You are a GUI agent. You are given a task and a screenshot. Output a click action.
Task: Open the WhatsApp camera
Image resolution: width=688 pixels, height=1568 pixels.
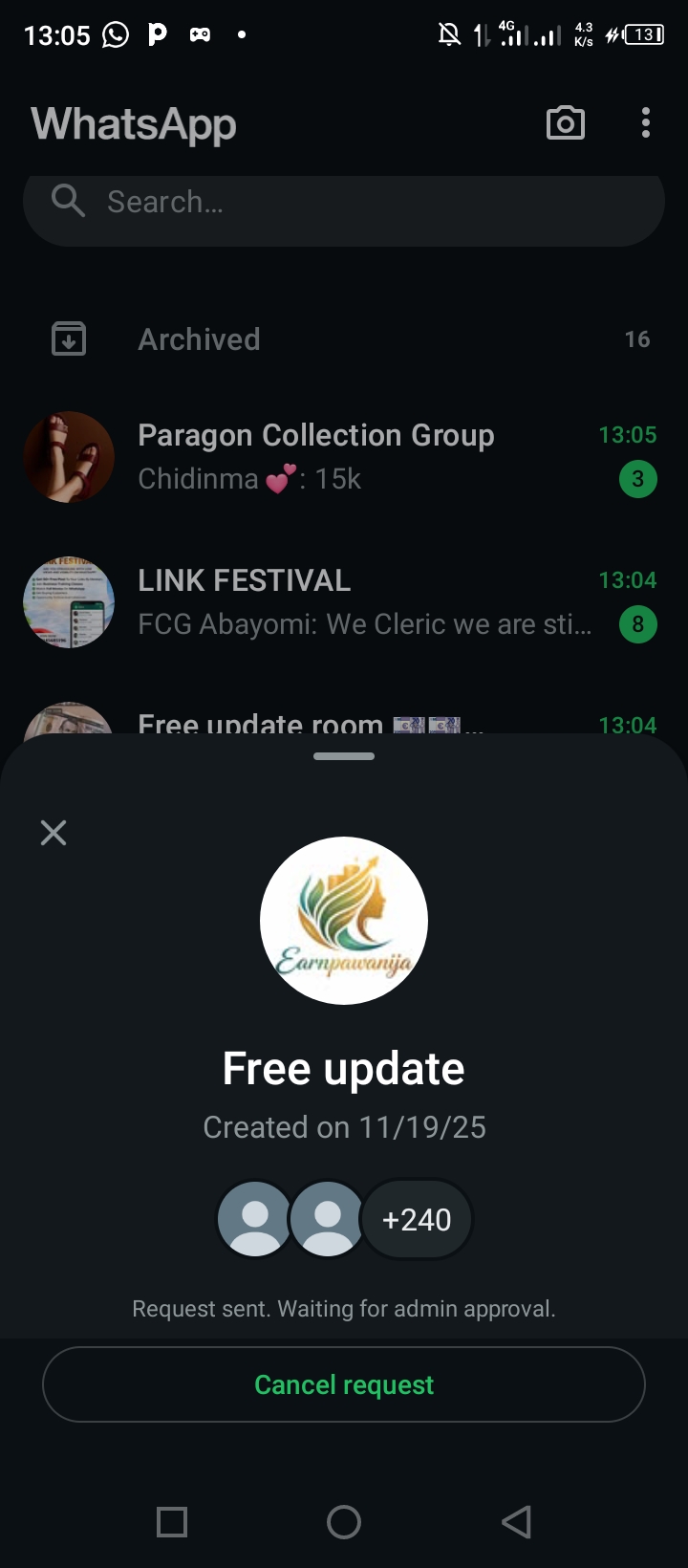[x=565, y=123]
